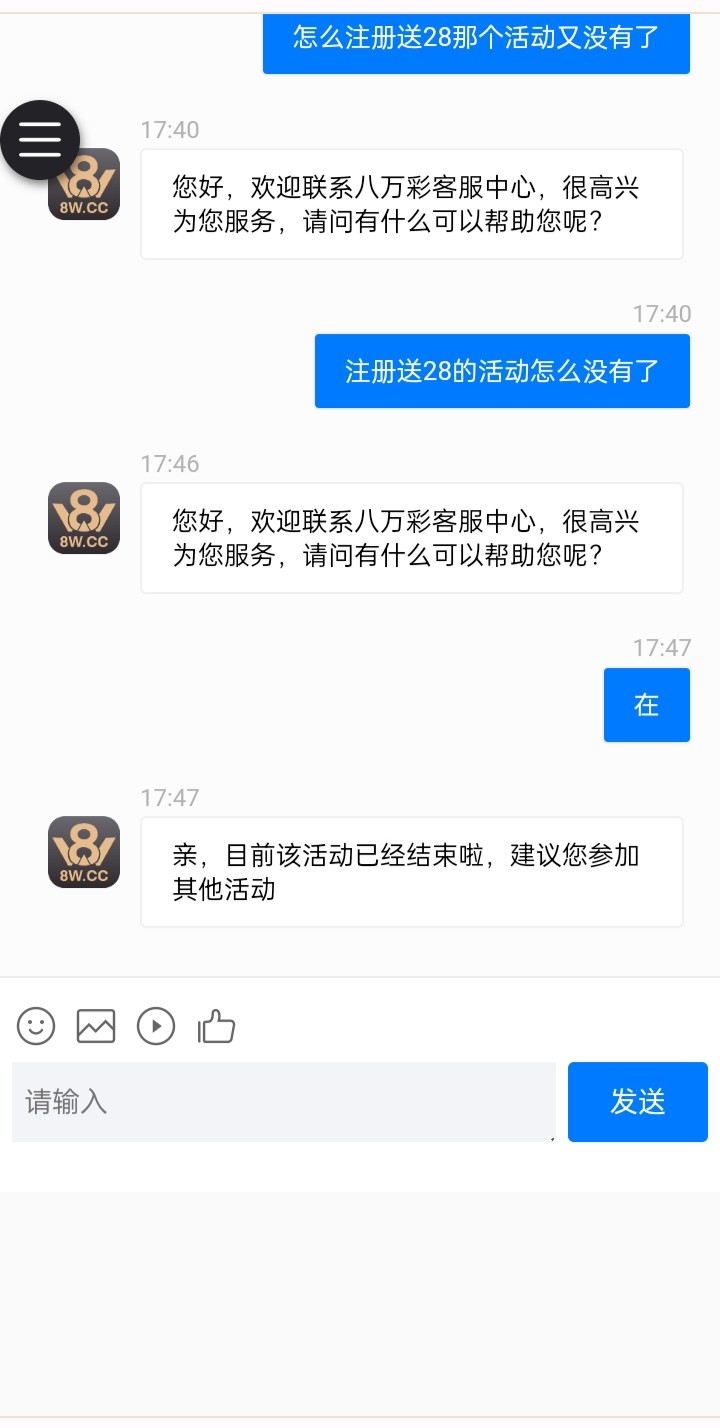The width and height of the screenshot is (720, 1428).
Task: Tap the video play icon
Action: coord(156,1026)
